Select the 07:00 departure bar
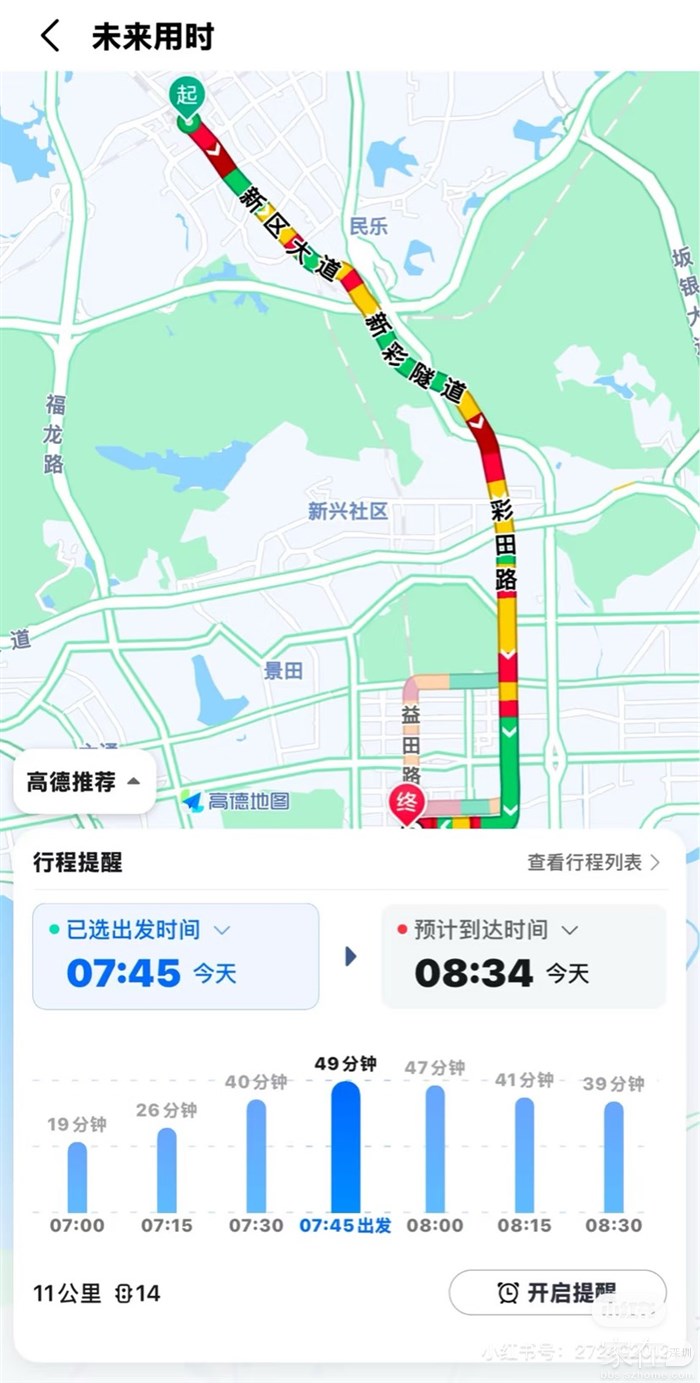Viewport: 700px width, 1383px height. click(x=77, y=1178)
